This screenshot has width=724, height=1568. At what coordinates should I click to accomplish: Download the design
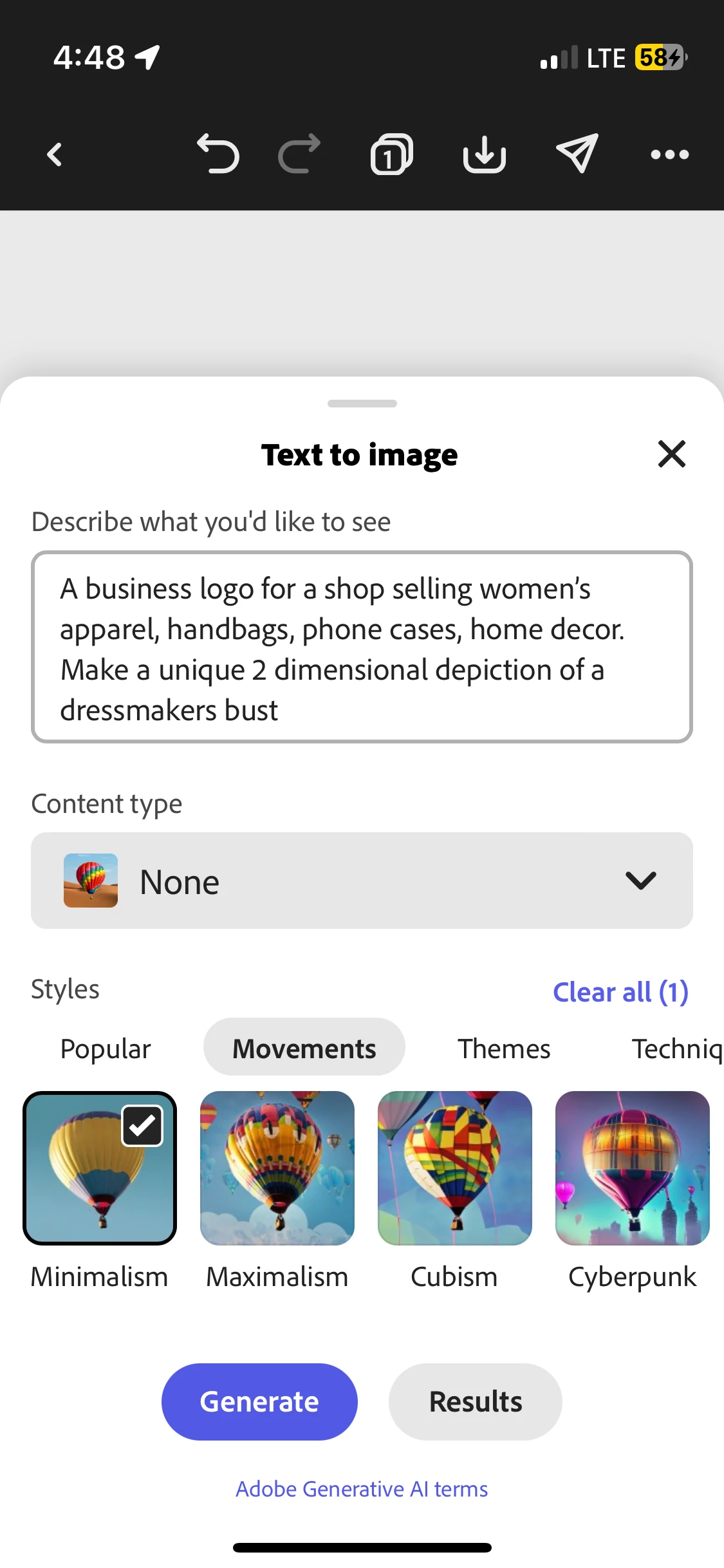484,154
